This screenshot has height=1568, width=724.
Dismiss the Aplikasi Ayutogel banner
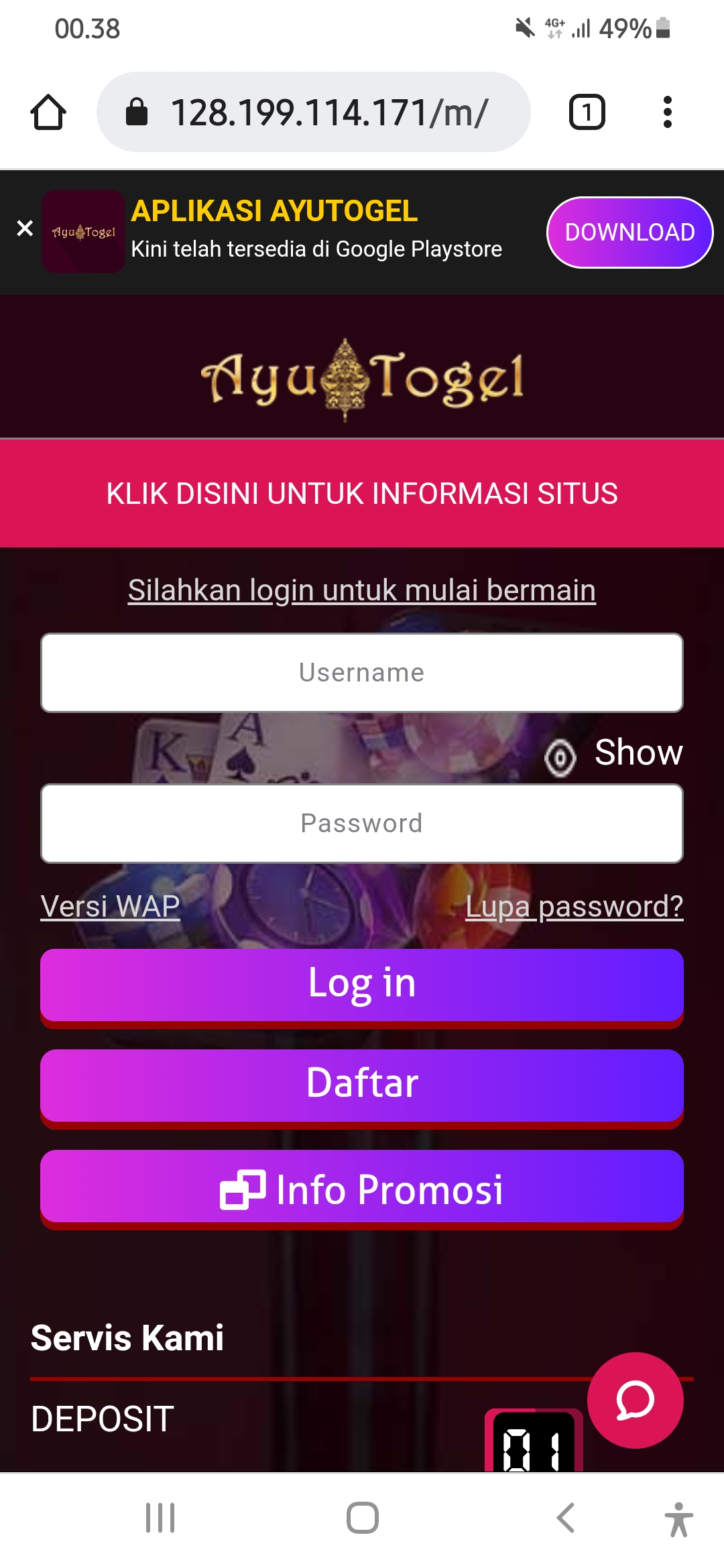click(x=25, y=228)
